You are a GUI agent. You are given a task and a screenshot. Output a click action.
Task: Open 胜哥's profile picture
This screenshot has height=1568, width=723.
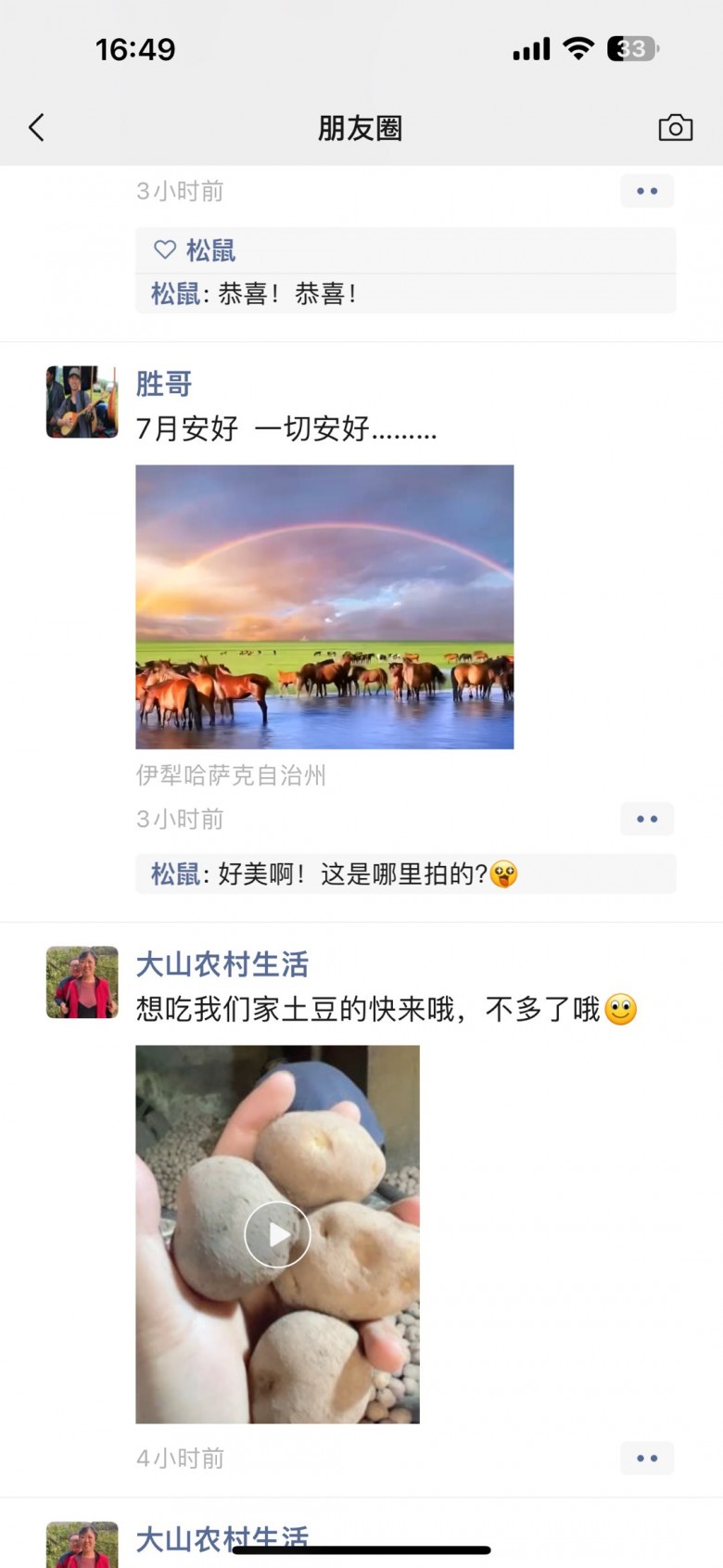pos(82,402)
